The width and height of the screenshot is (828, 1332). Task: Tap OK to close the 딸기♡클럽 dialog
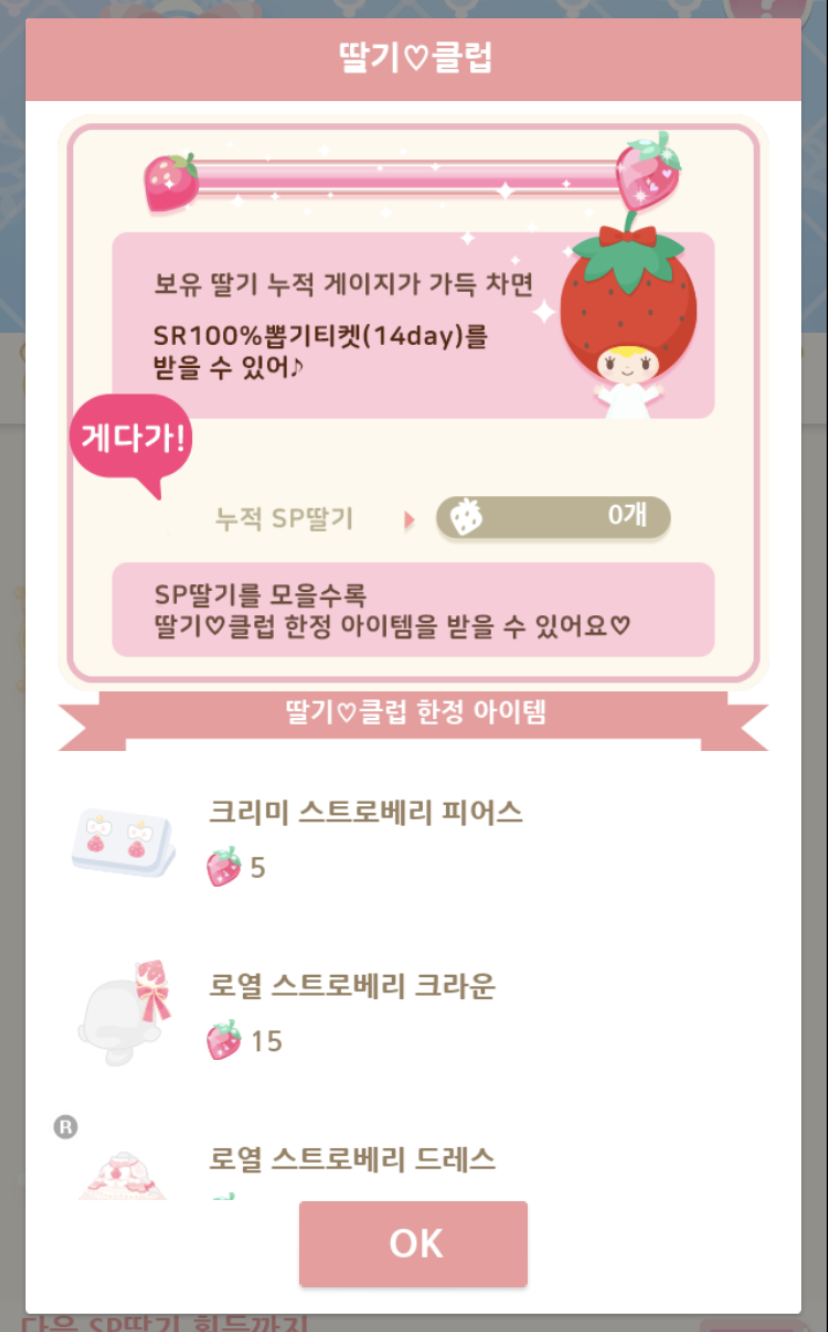click(x=413, y=1244)
